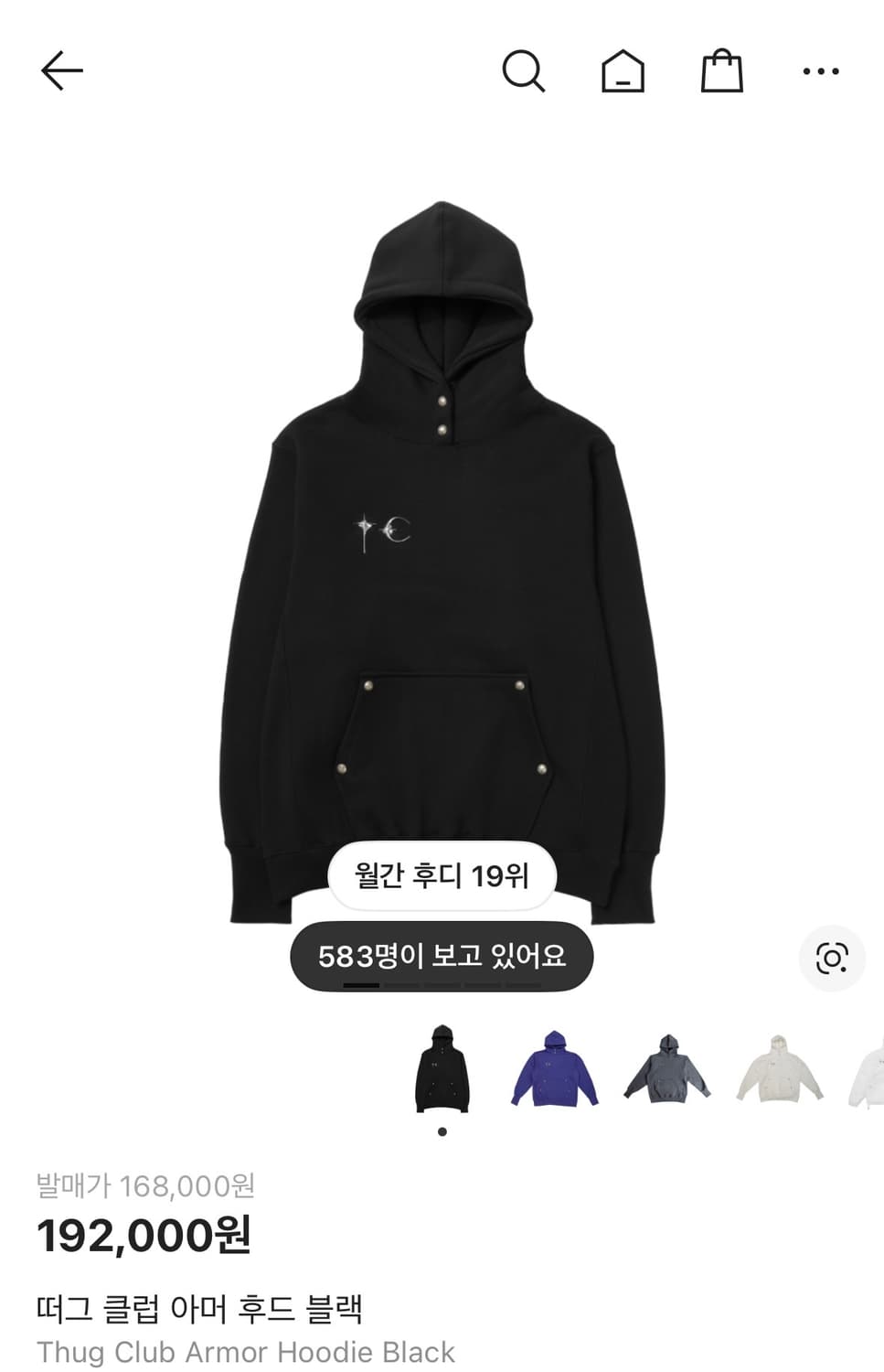884x1372 pixels.
Task: Go to home via the house icon
Action: tap(623, 70)
